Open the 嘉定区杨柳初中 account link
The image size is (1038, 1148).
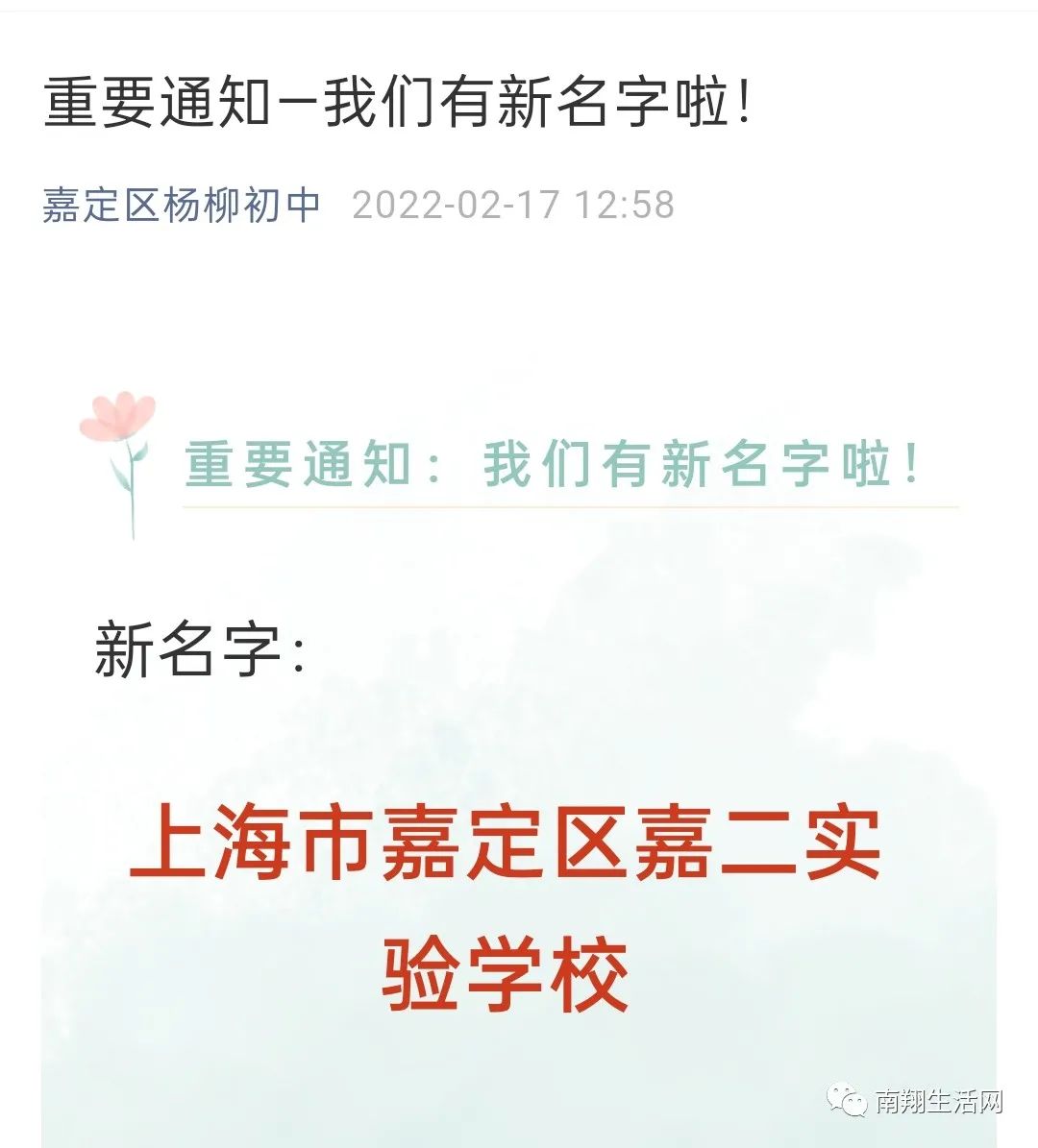(181, 205)
